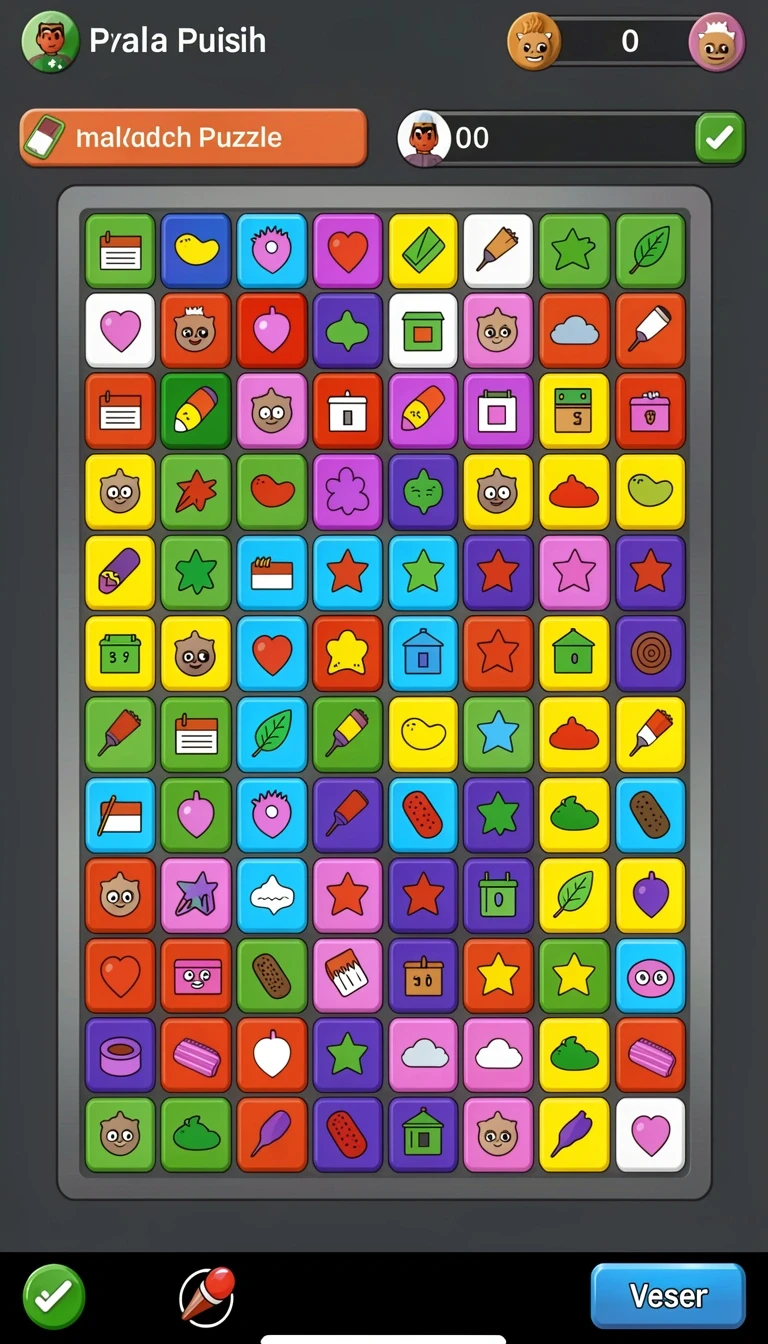The image size is (768, 1344).
Task: Tap the blue Veser button
Action: pos(668,1296)
